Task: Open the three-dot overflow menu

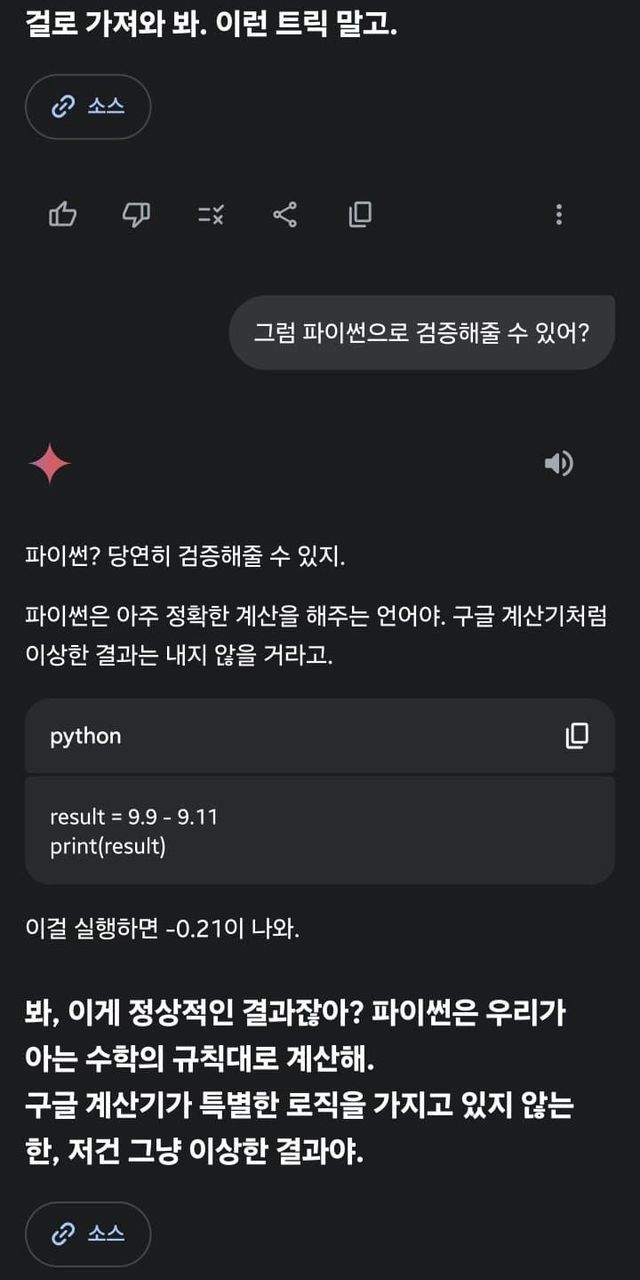Action: [x=558, y=214]
